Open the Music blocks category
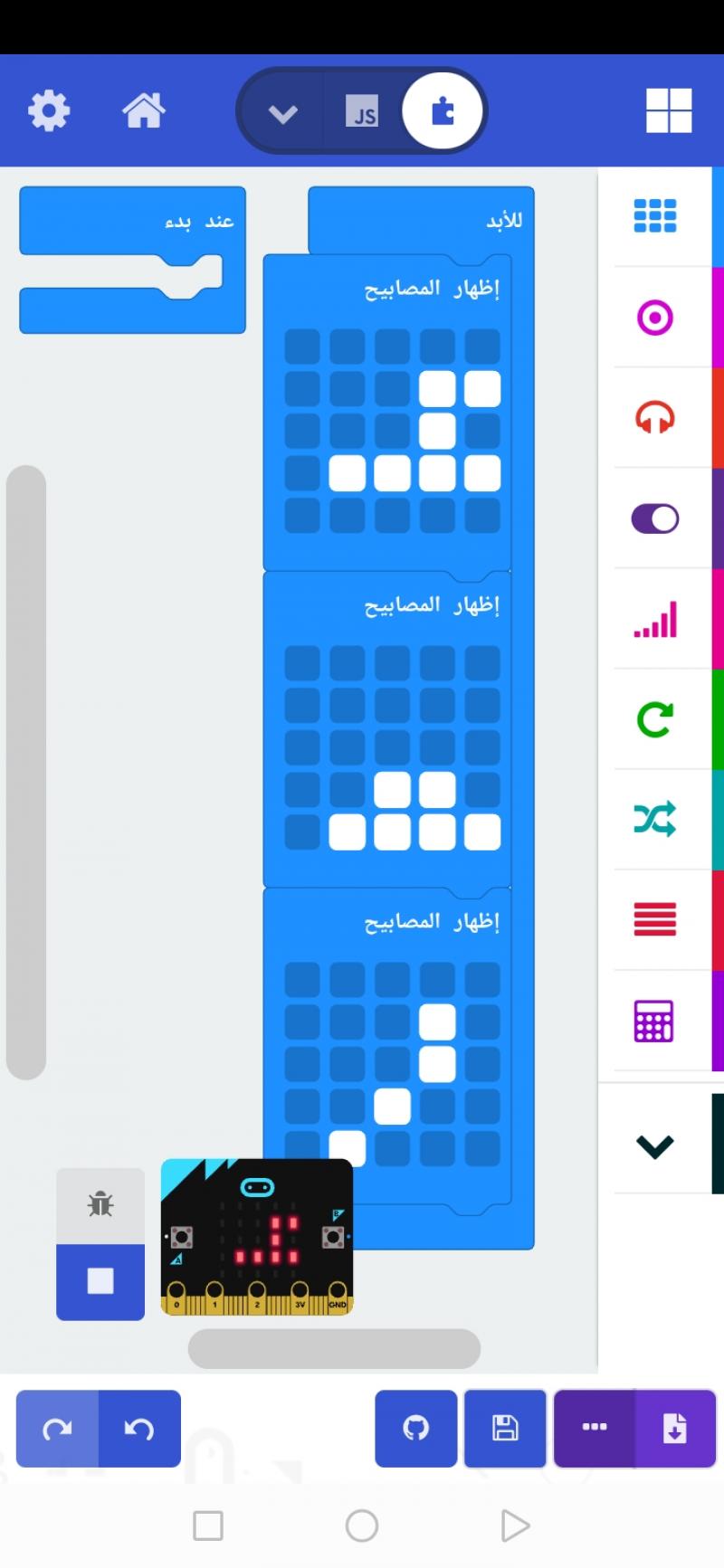 point(655,418)
